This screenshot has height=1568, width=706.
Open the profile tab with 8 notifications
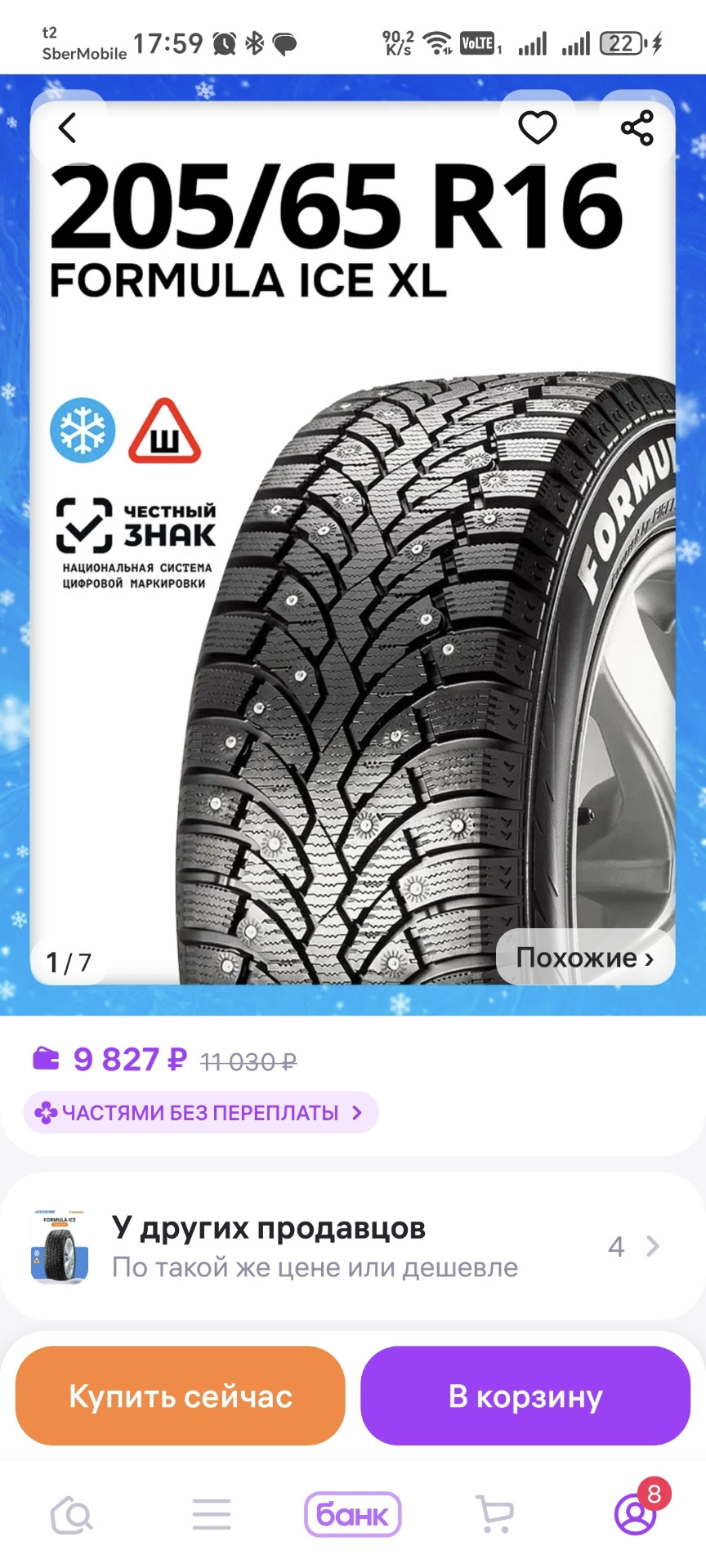pos(636,1515)
